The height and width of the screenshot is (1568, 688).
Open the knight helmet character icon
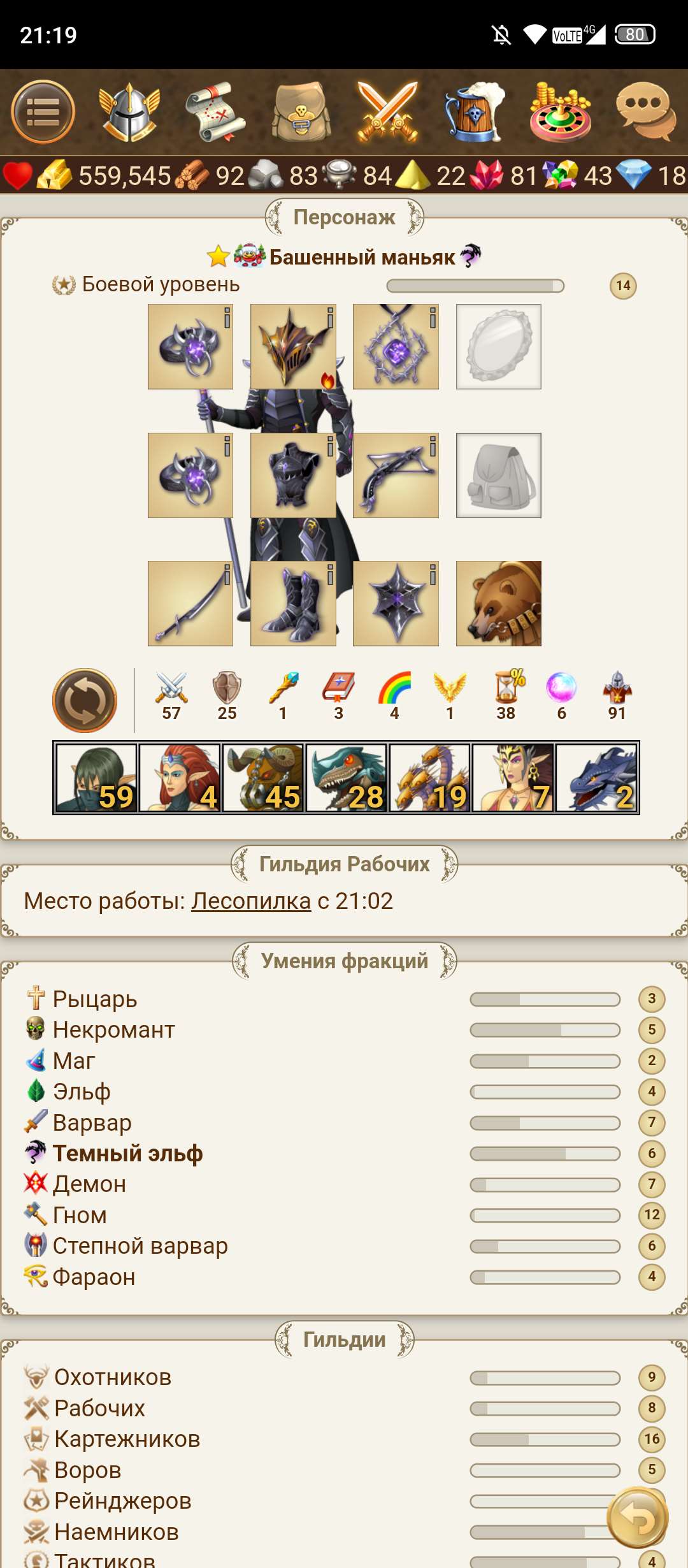pyautogui.click(x=129, y=112)
